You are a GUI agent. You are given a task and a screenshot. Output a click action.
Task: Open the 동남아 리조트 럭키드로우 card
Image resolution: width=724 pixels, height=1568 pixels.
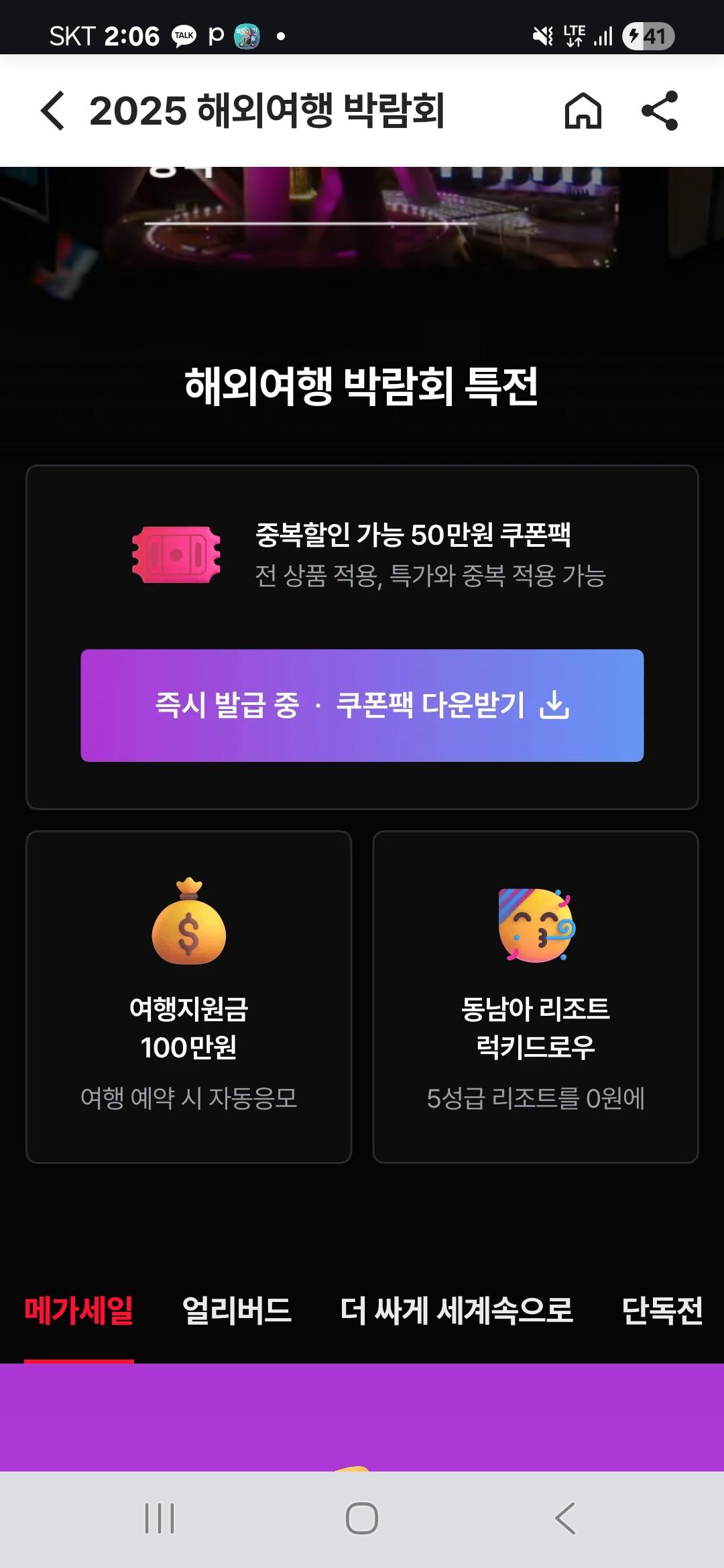535,996
